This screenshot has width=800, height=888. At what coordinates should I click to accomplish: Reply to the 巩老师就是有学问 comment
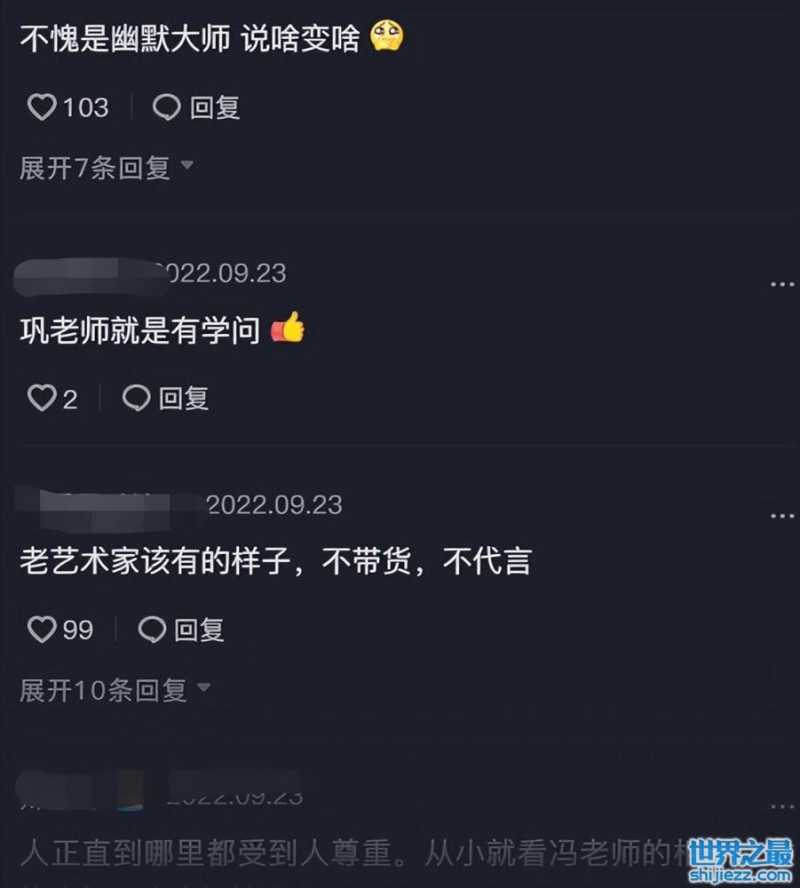coord(166,398)
